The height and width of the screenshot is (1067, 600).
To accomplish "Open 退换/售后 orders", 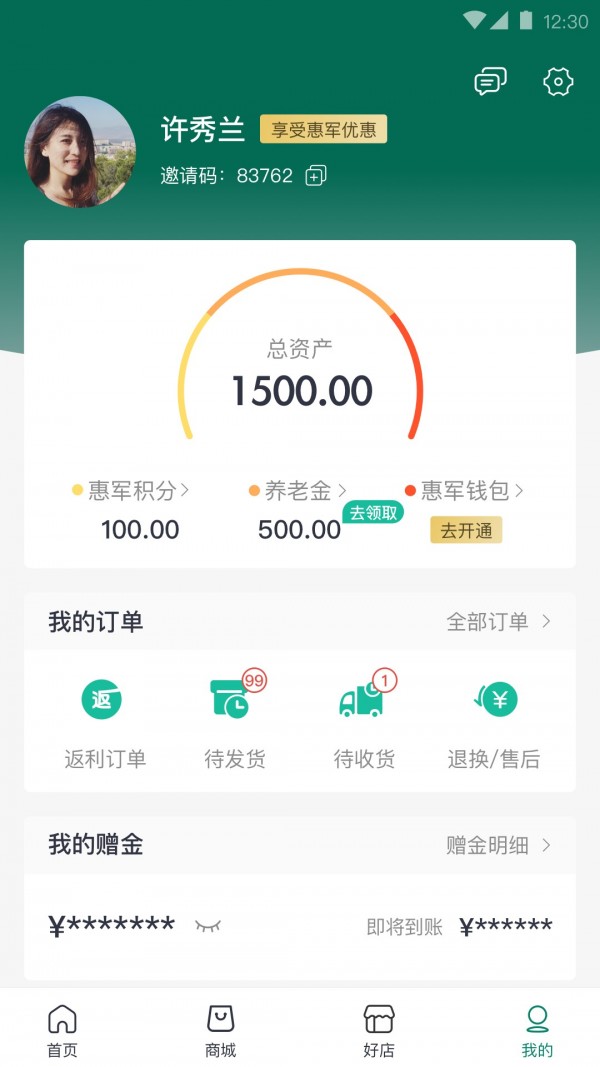I will pyautogui.click(x=493, y=720).
